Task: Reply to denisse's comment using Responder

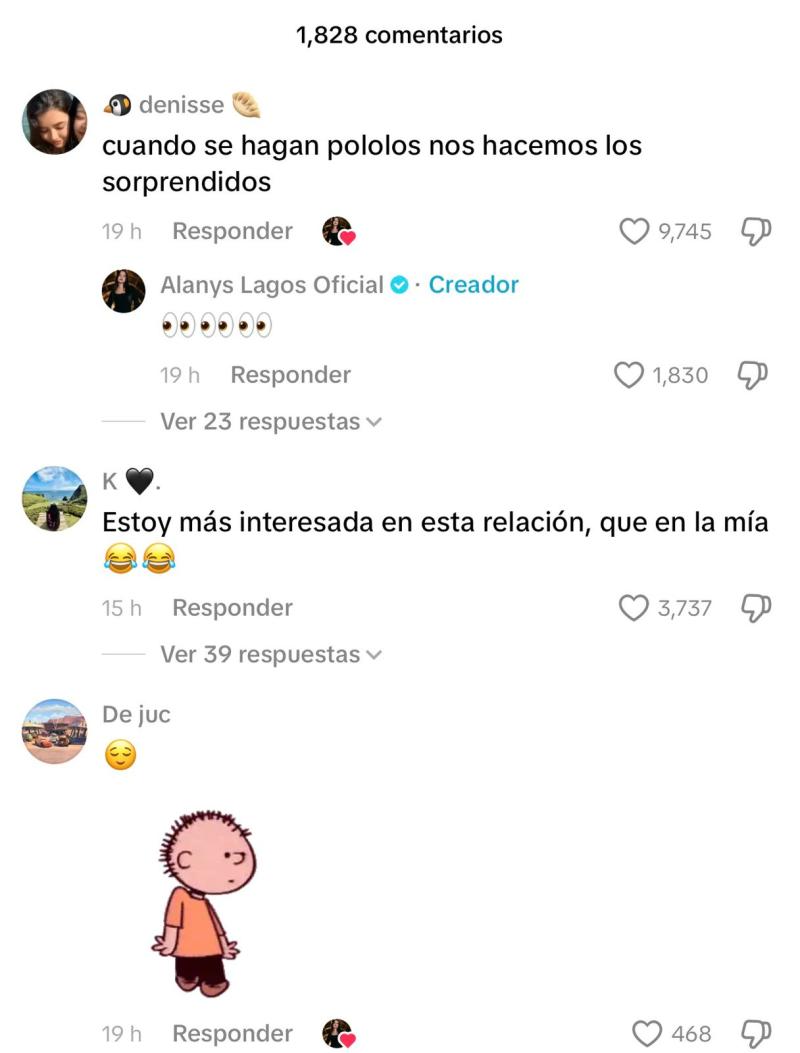Action: tap(231, 231)
